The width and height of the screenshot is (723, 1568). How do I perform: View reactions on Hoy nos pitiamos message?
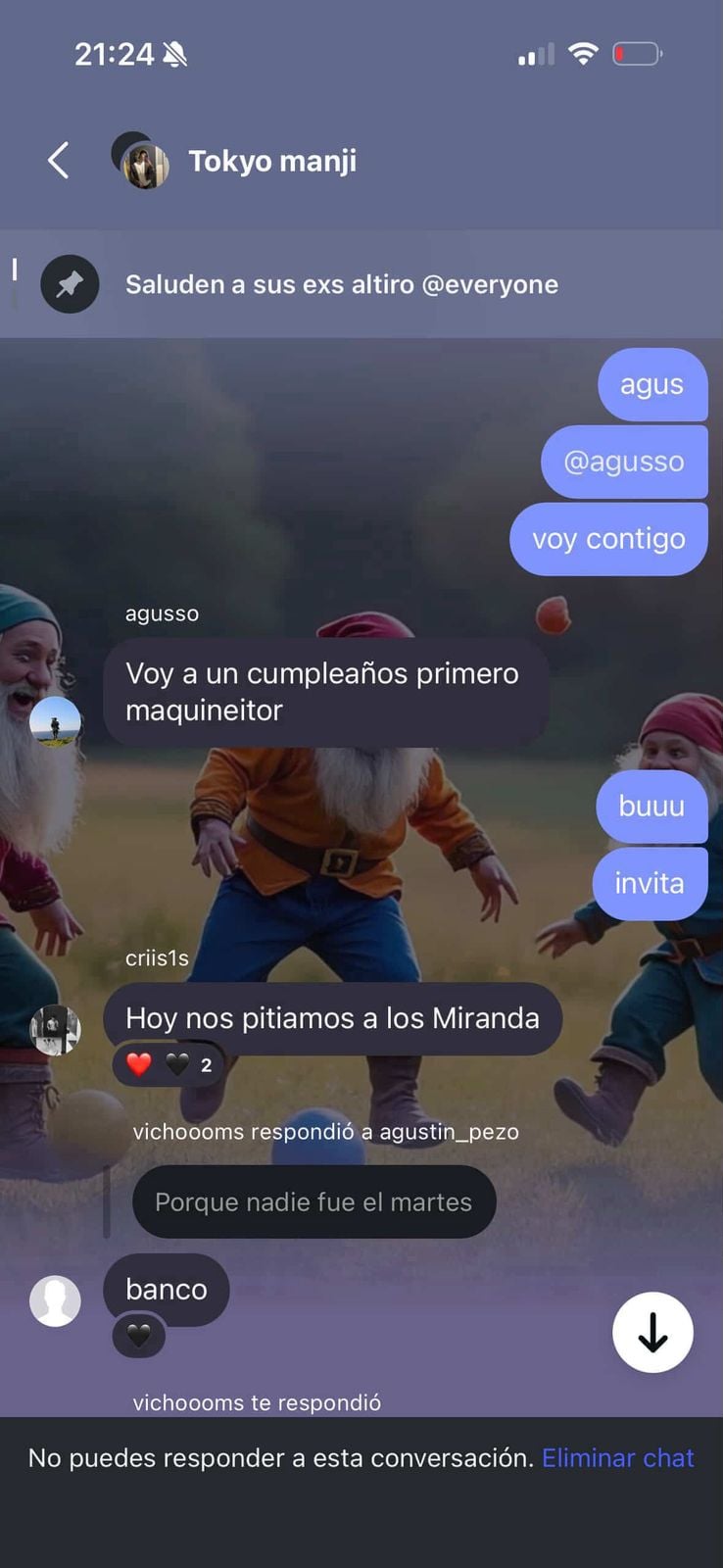click(x=169, y=1065)
